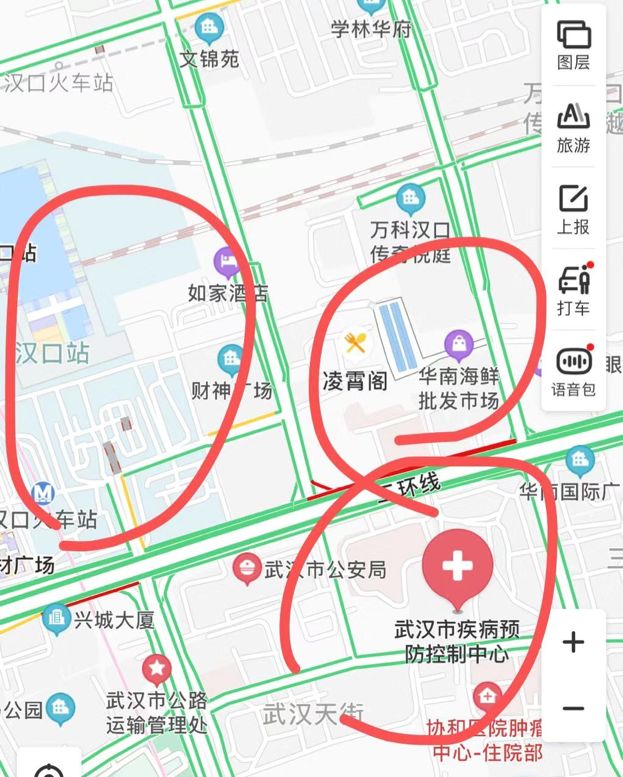
Task: Select the 文锦苑 residential marker
Action: [x=209, y=28]
